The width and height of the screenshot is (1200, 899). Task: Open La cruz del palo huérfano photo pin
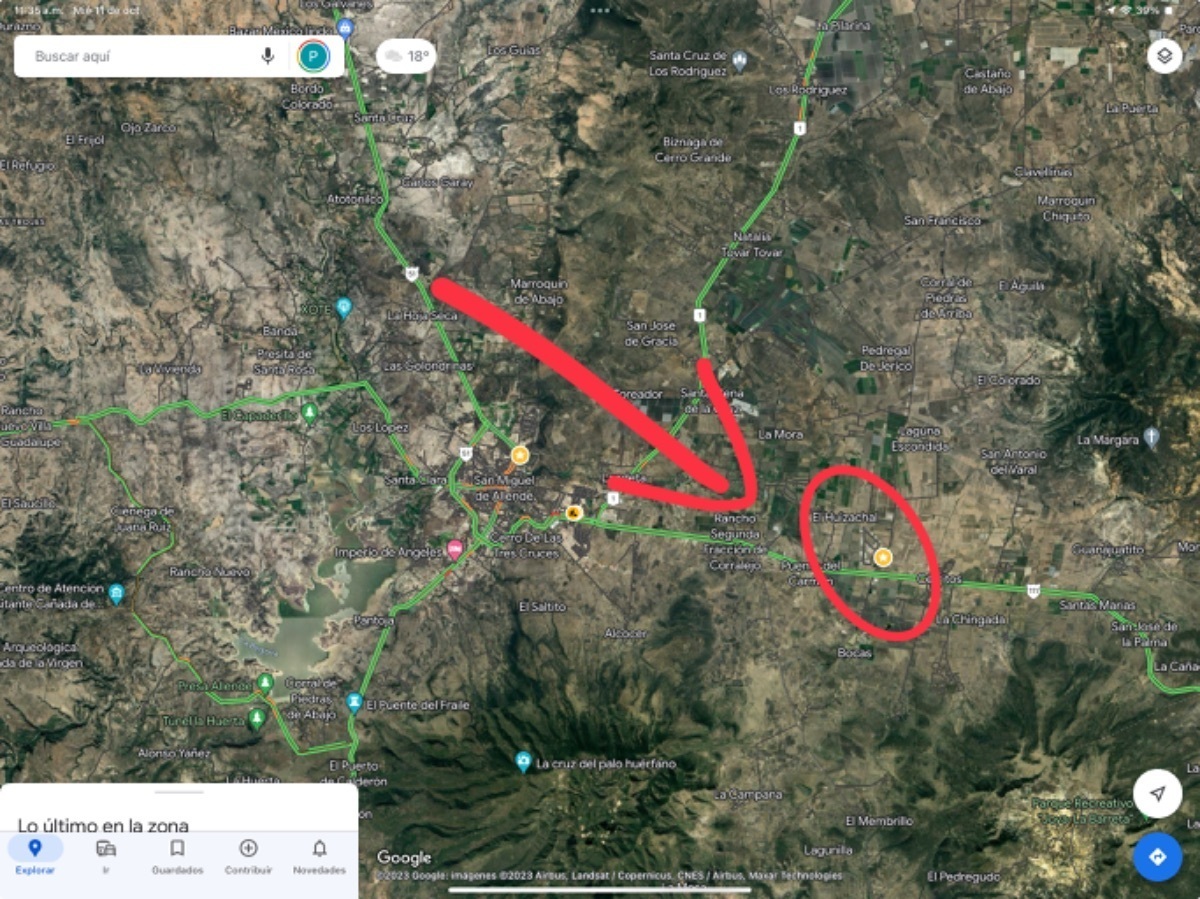[x=523, y=762]
